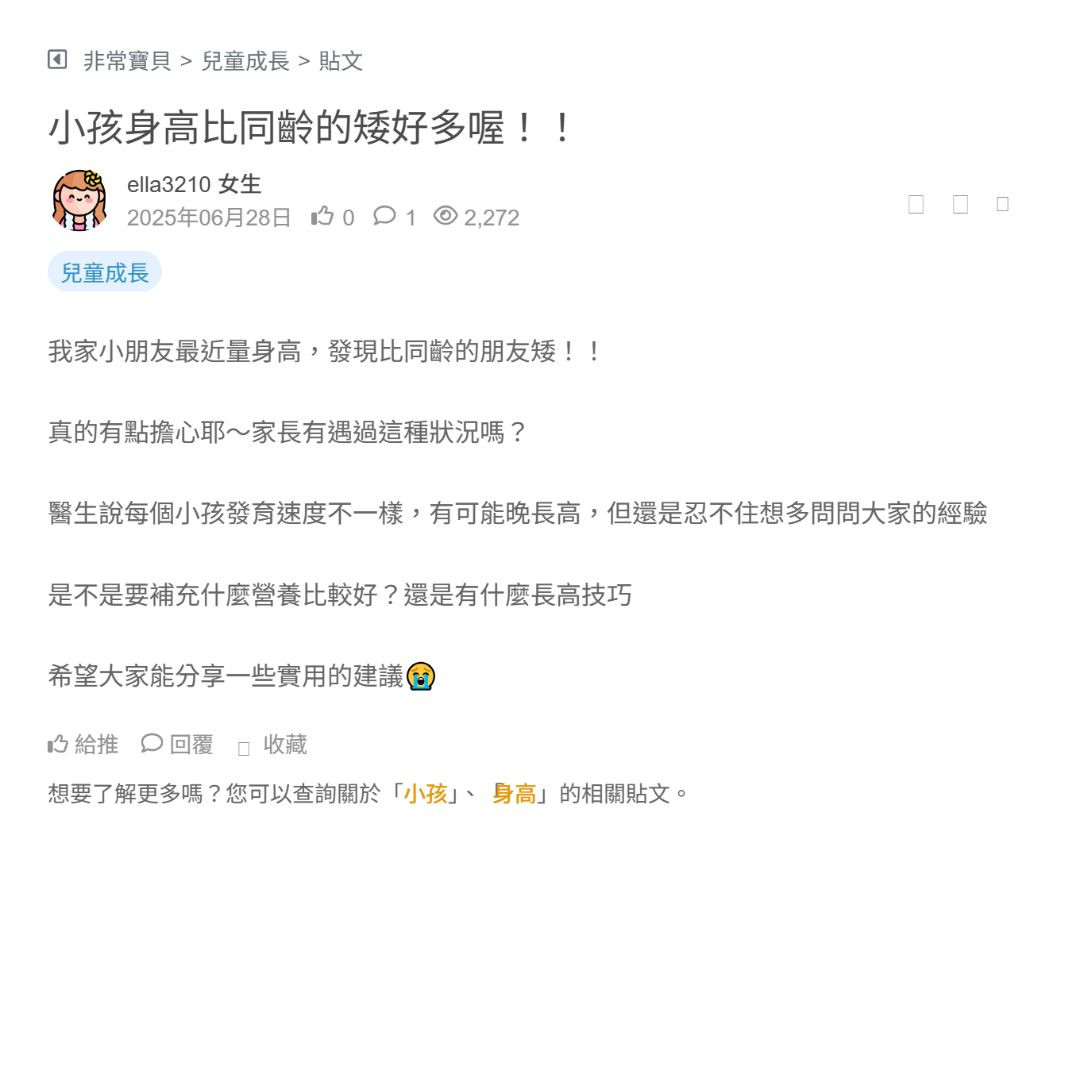Open ella3210's profile avatar
The width and height of the screenshot is (1080, 1080).
click(x=79, y=200)
